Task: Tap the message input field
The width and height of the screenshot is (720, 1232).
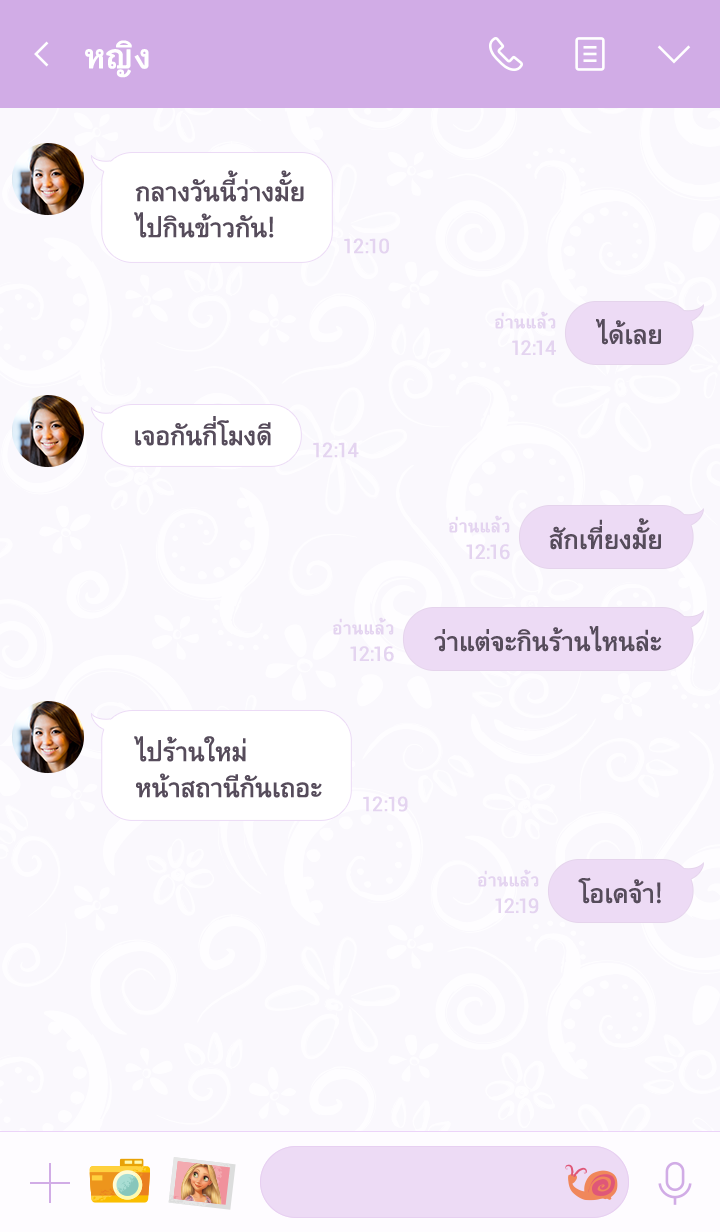Action: (x=410, y=1182)
